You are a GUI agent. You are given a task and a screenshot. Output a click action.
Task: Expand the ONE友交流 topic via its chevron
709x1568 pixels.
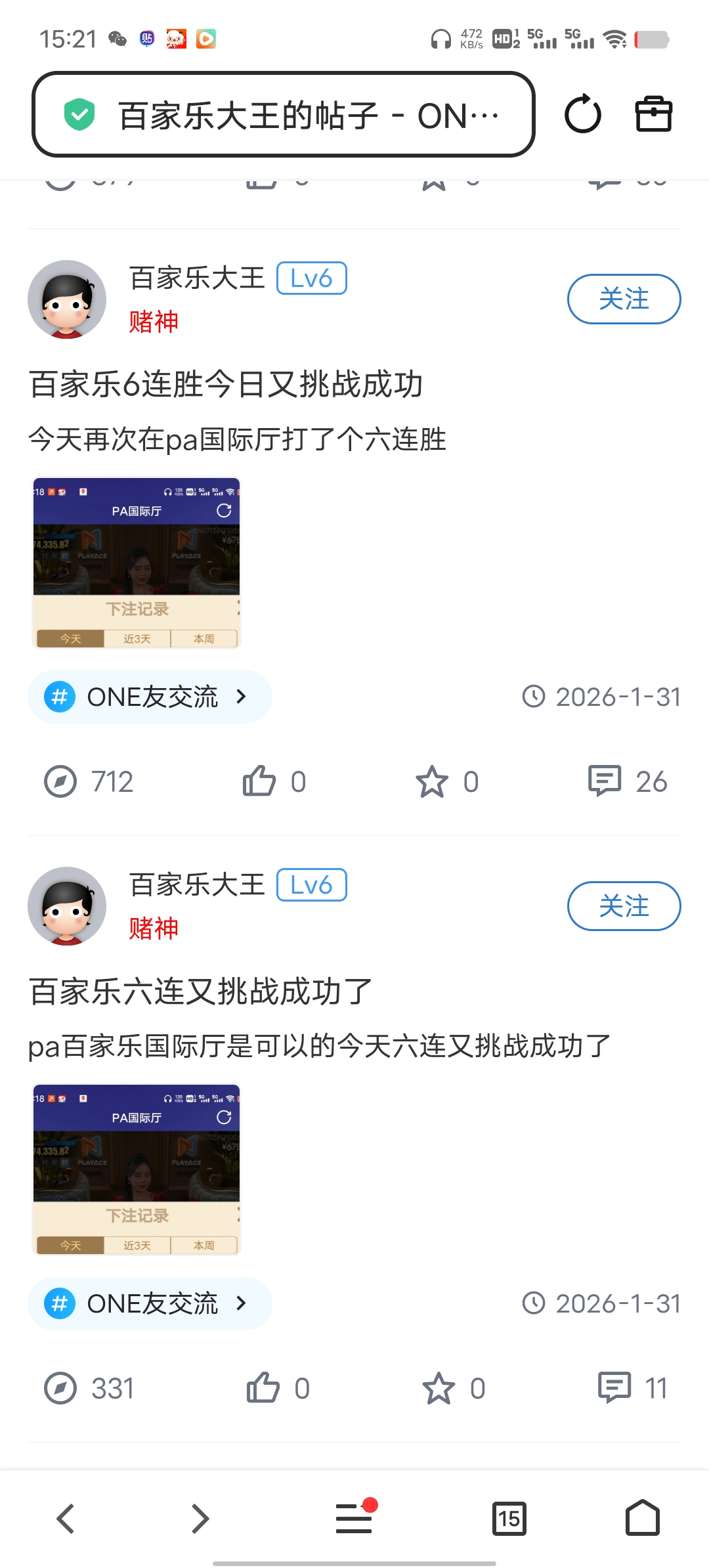click(x=243, y=697)
